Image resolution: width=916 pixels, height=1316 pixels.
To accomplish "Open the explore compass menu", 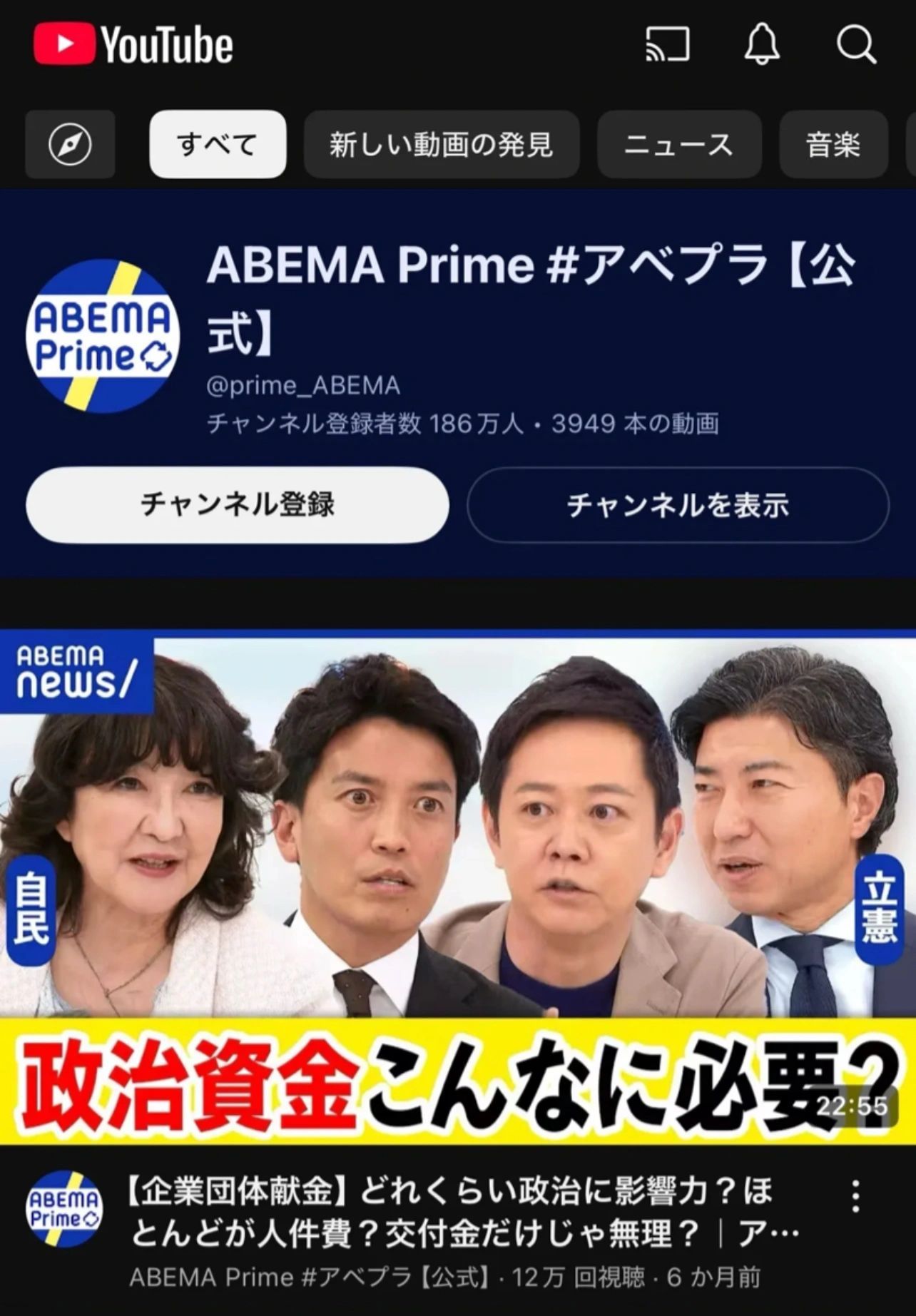I will coord(70,144).
